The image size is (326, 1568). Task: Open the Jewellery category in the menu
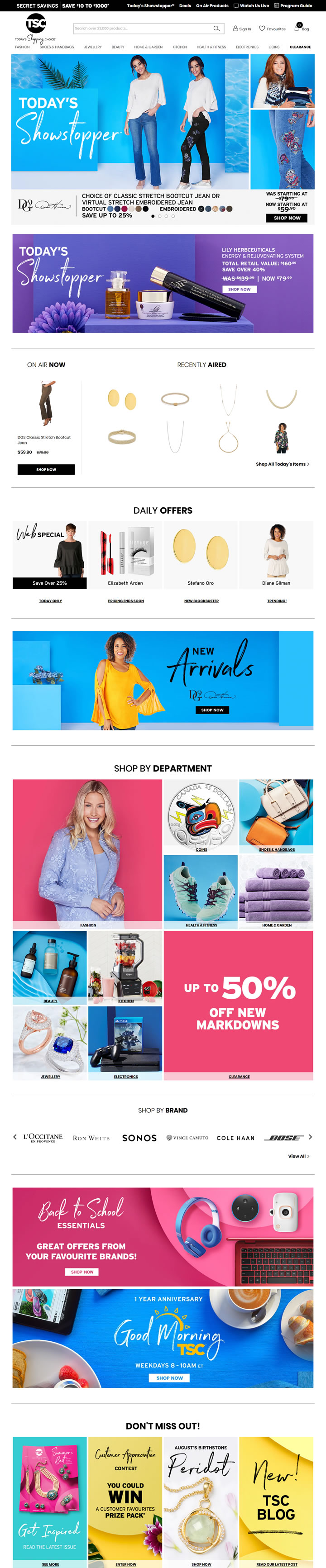(x=93, y=47)
